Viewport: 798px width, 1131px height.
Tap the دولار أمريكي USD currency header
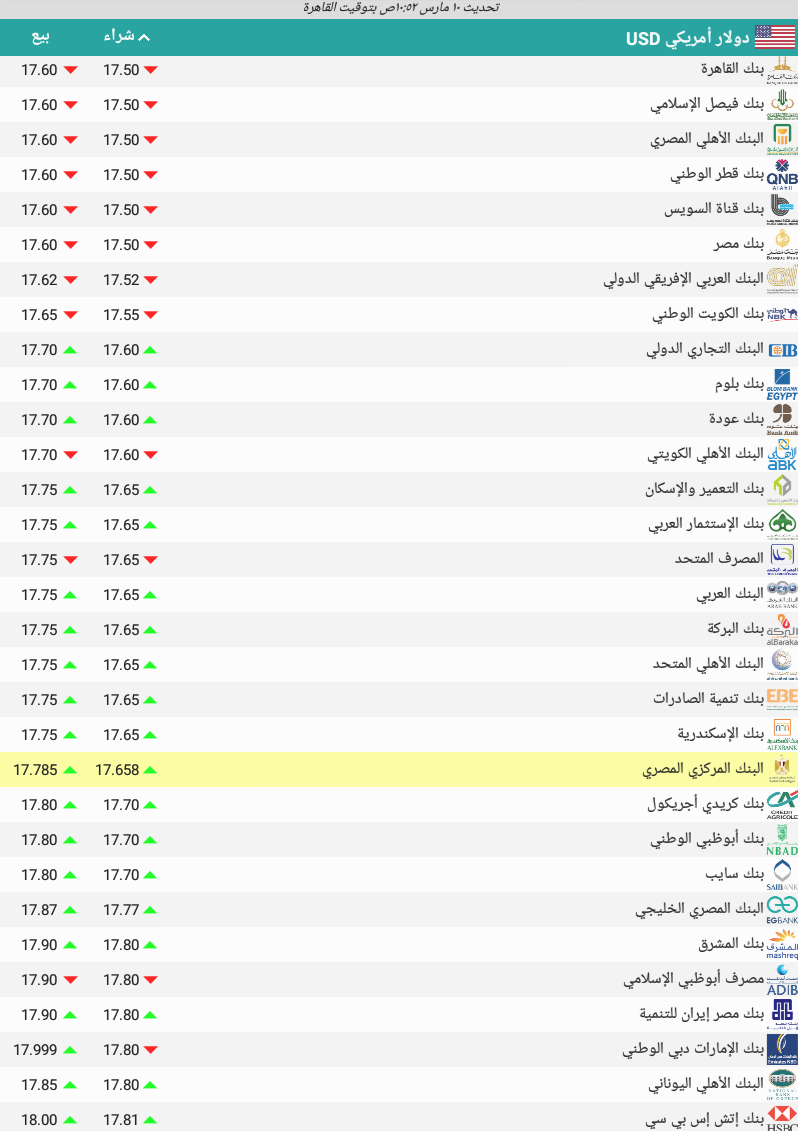click(x=690, y=38)
